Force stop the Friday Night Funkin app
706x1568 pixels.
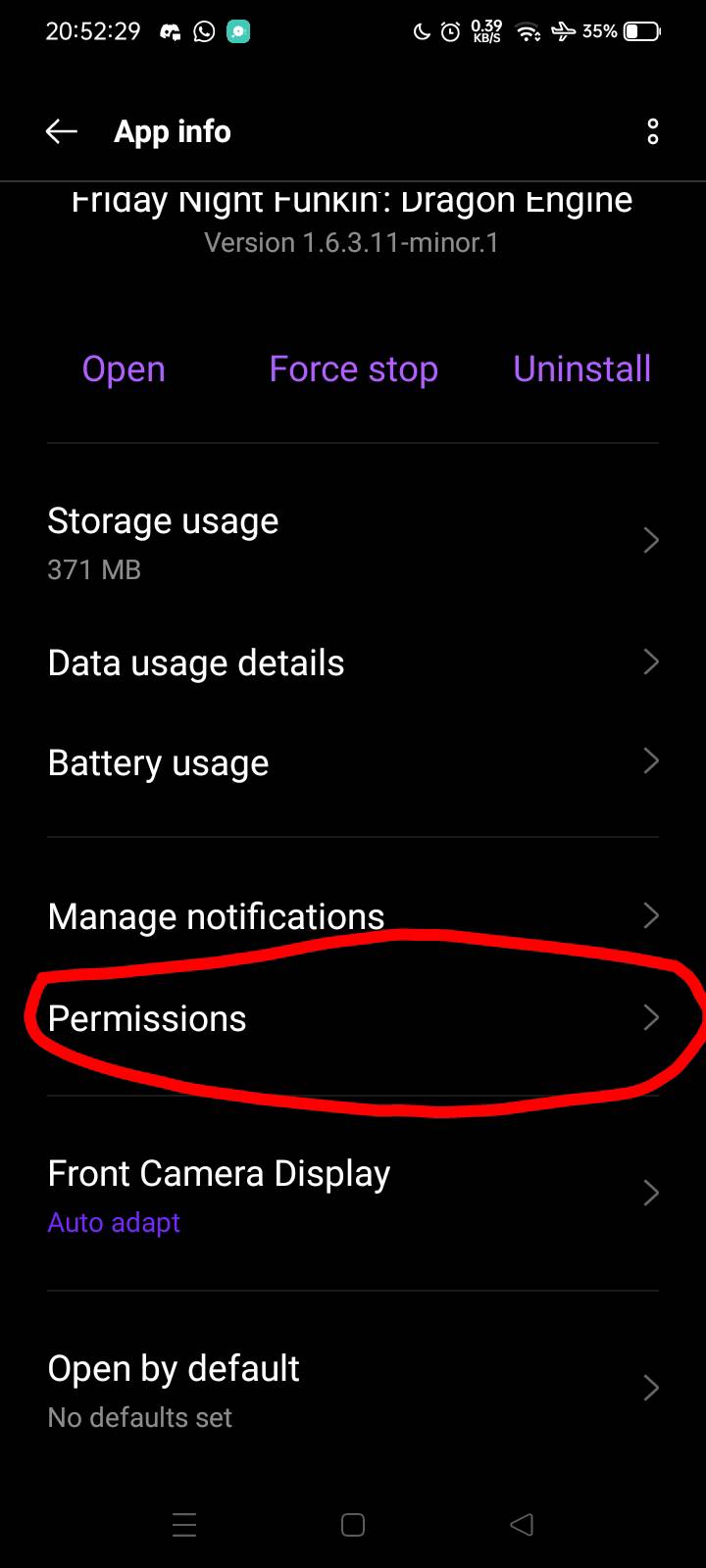[x=354, y=369]
